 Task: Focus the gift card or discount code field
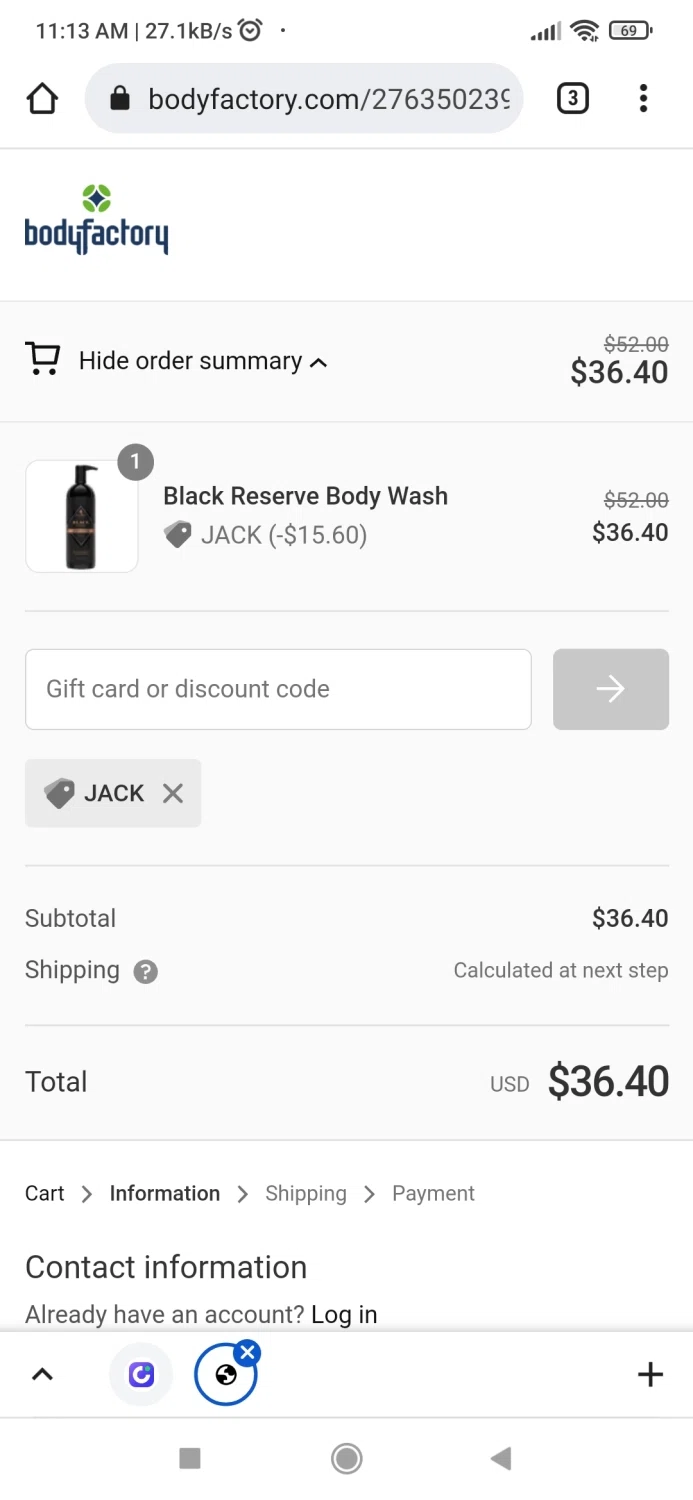[278, 689]
